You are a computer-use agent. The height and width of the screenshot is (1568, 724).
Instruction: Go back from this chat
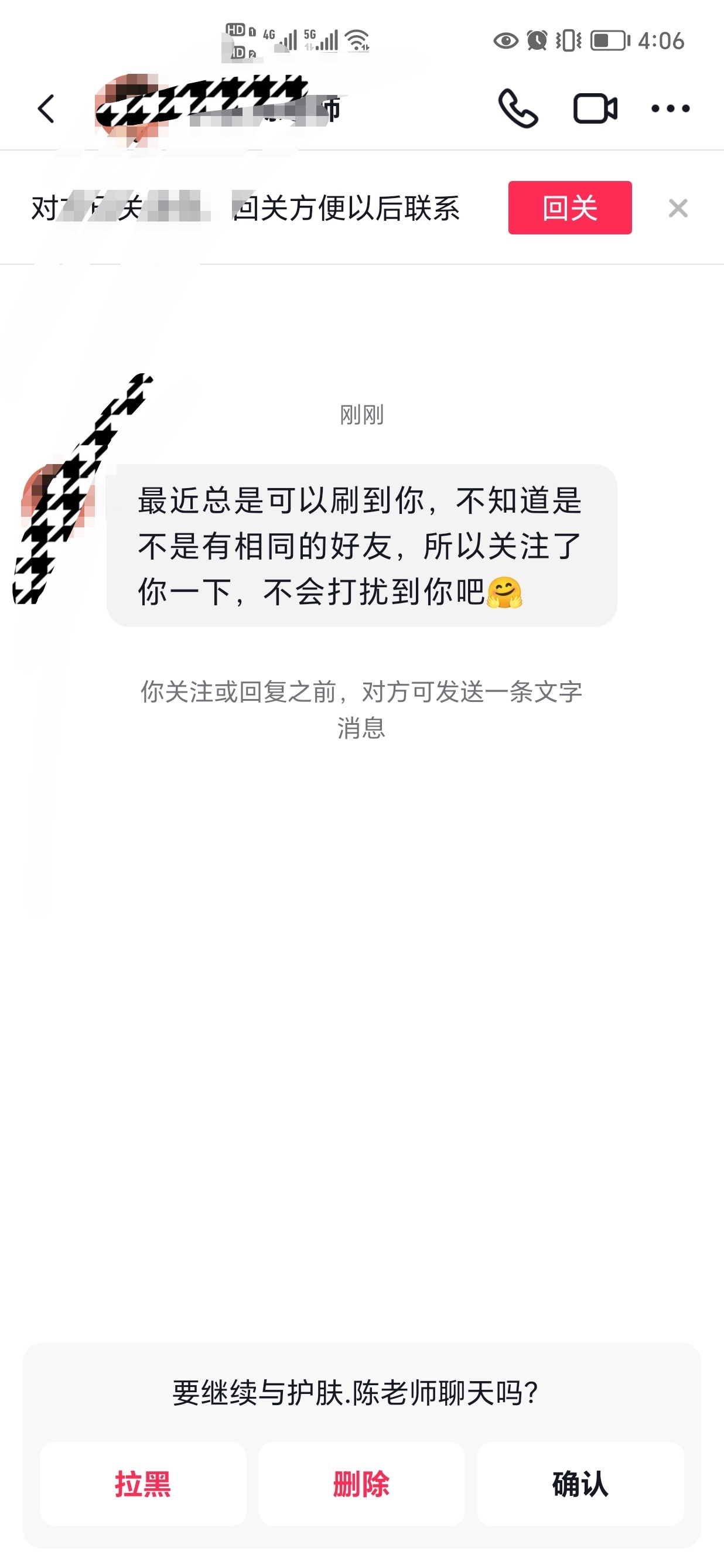point(46,109)
